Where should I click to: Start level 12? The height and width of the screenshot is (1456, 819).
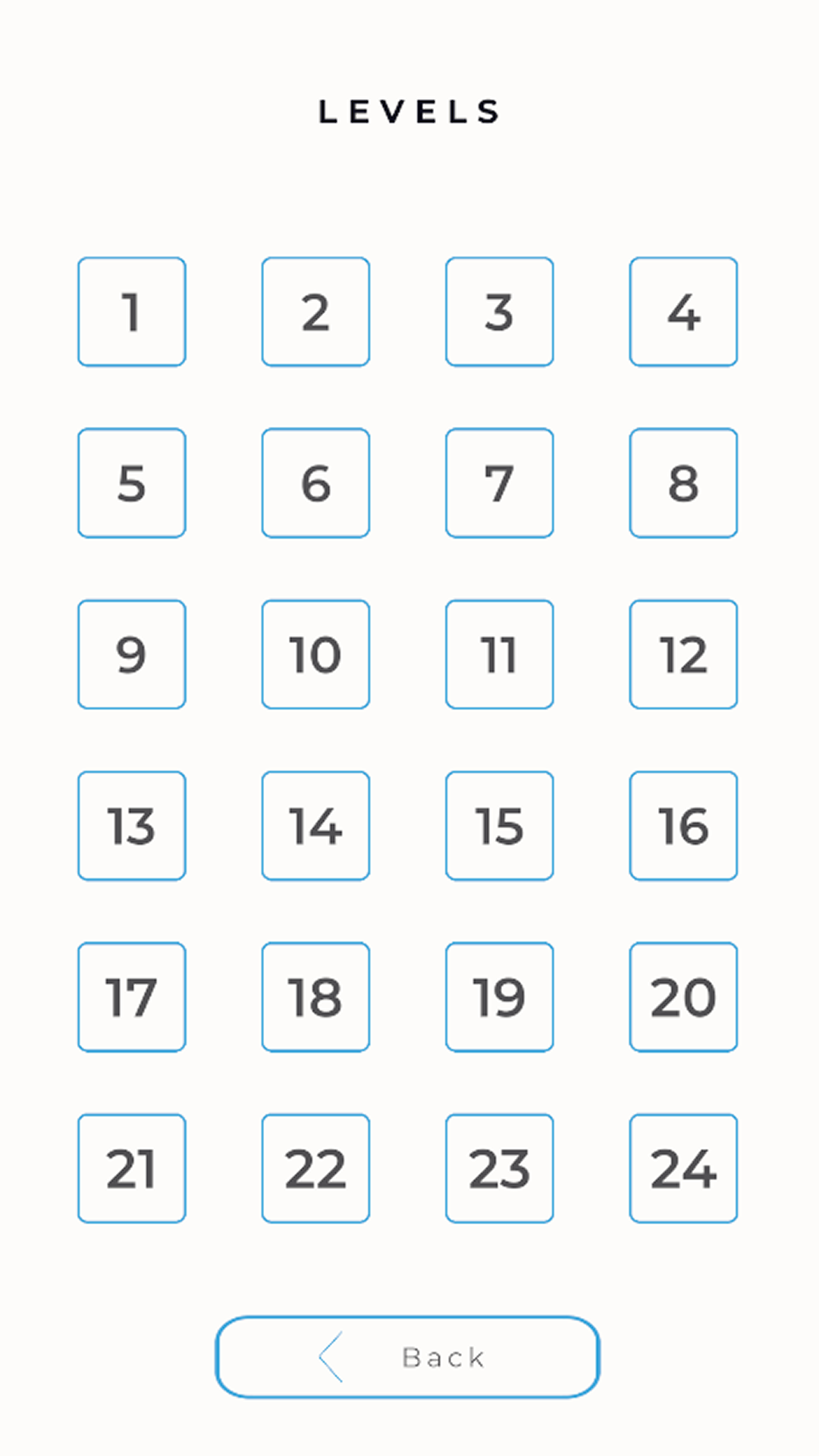tap(683, 654)
